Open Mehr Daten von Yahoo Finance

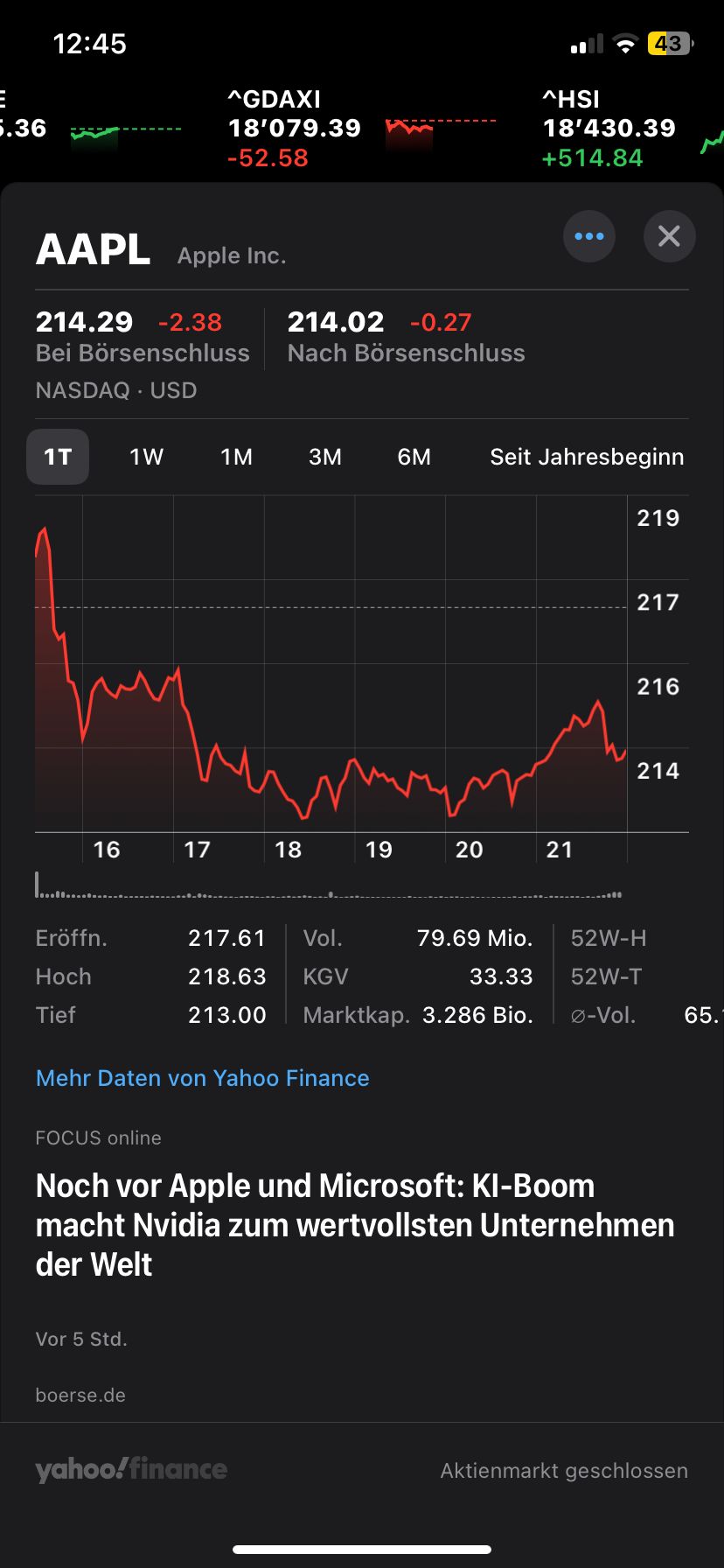[x=202, y=1078]
